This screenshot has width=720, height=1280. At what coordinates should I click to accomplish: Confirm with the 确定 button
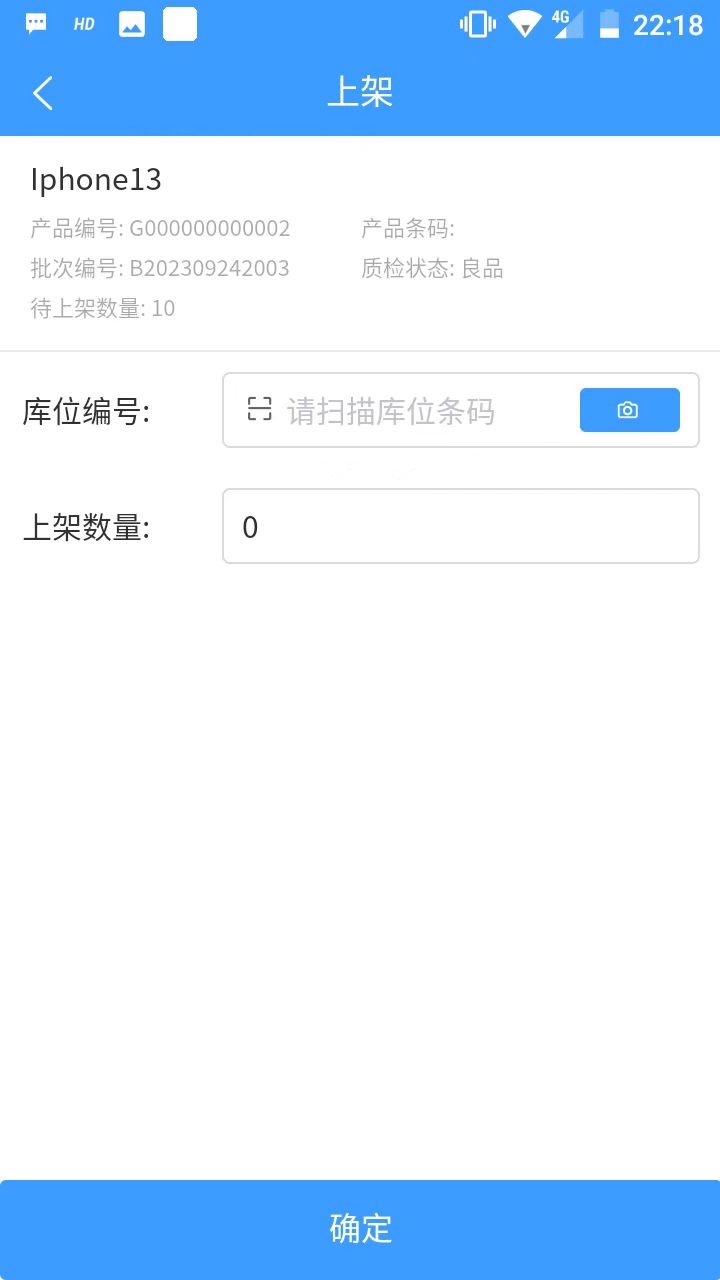tap(360, 1229)
